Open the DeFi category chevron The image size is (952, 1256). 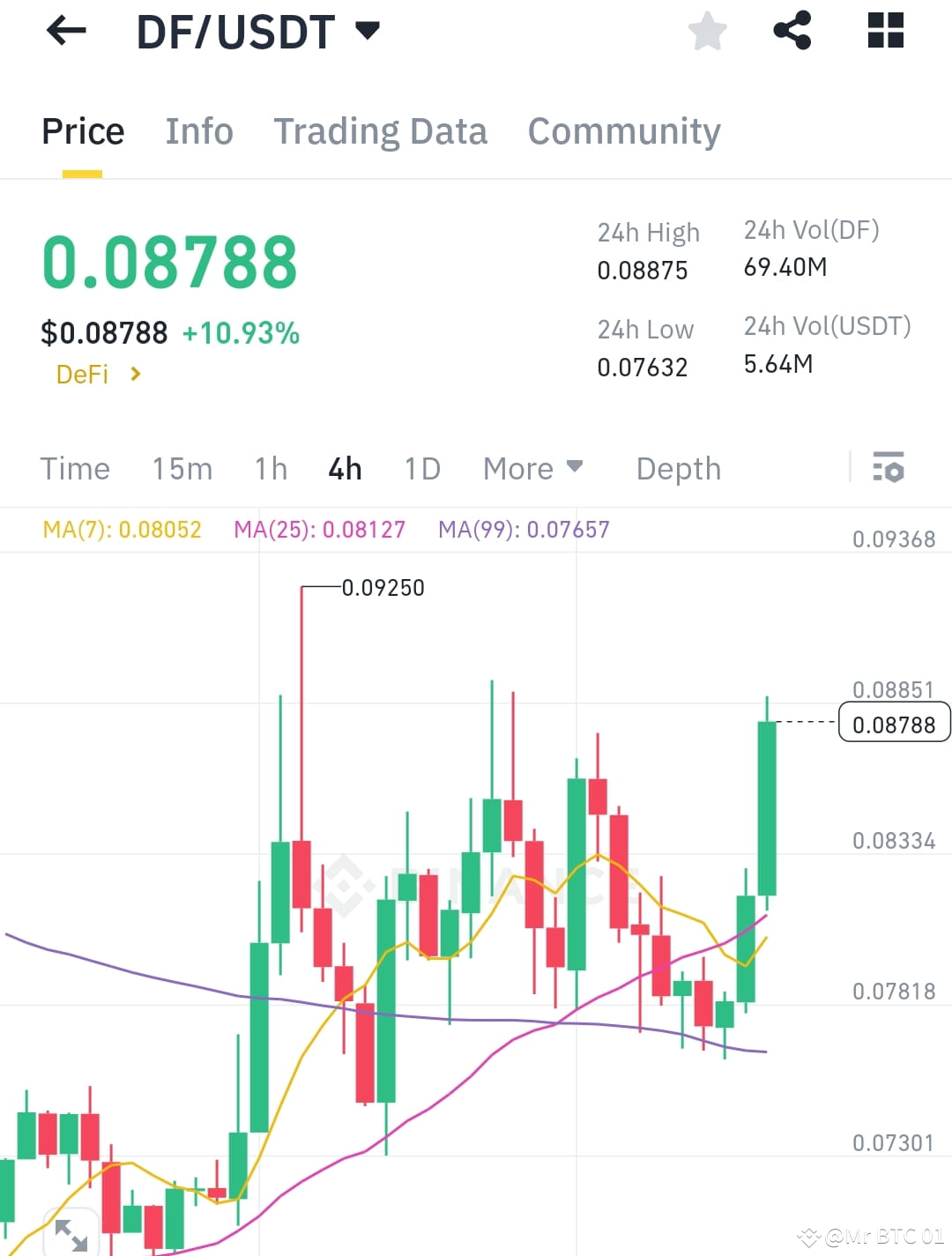pos(136,374)
